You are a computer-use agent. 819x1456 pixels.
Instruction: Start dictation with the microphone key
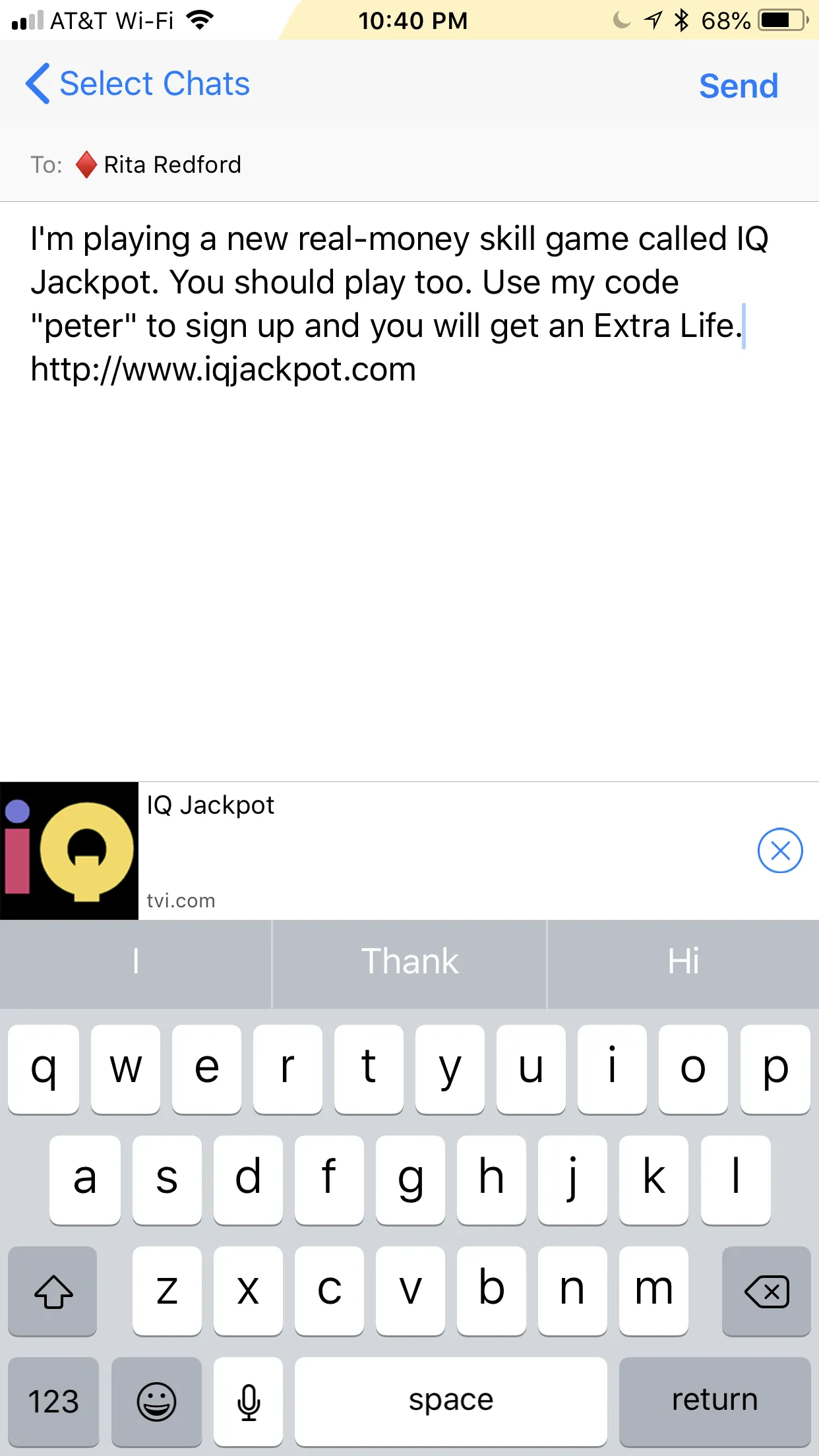tap(249, 1401)
